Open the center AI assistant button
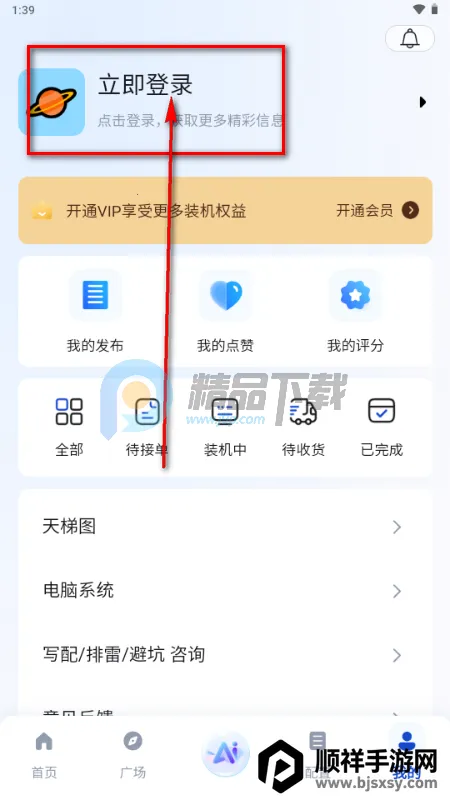Viewport: 450px width, 800px height. (225, 754)
